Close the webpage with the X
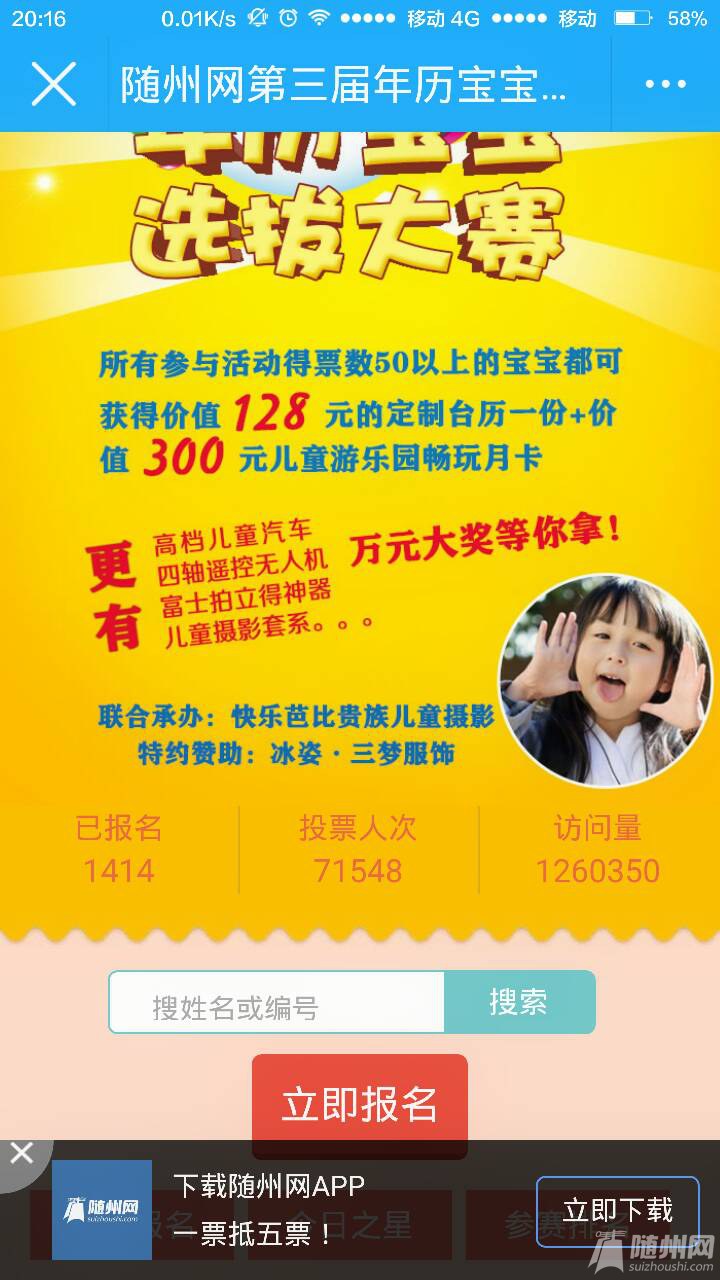Image resolution: width=720 pixels, height=1280 pixels. [54, 84]
